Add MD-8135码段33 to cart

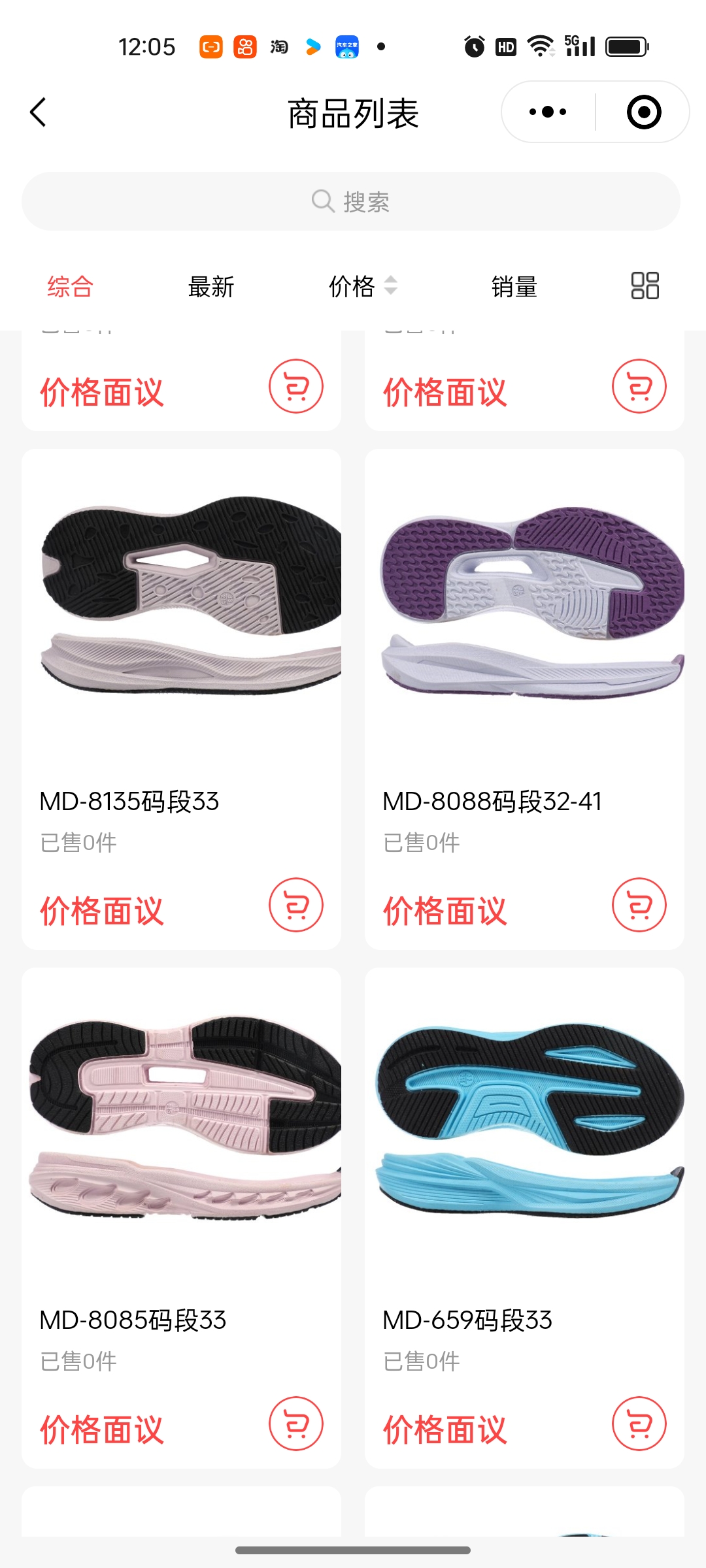click(x=296, y=905)
